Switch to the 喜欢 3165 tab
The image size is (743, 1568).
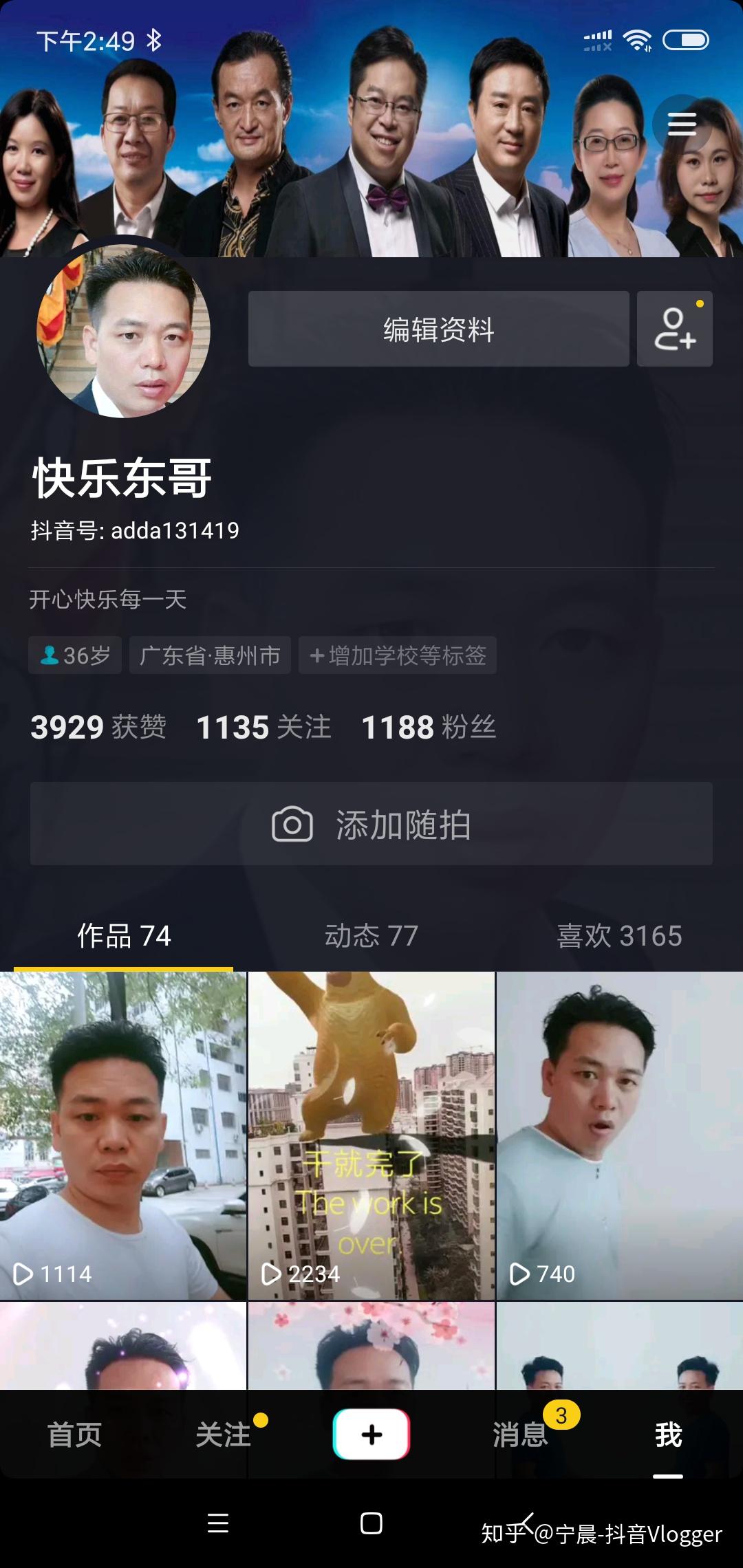pos(619,936)
